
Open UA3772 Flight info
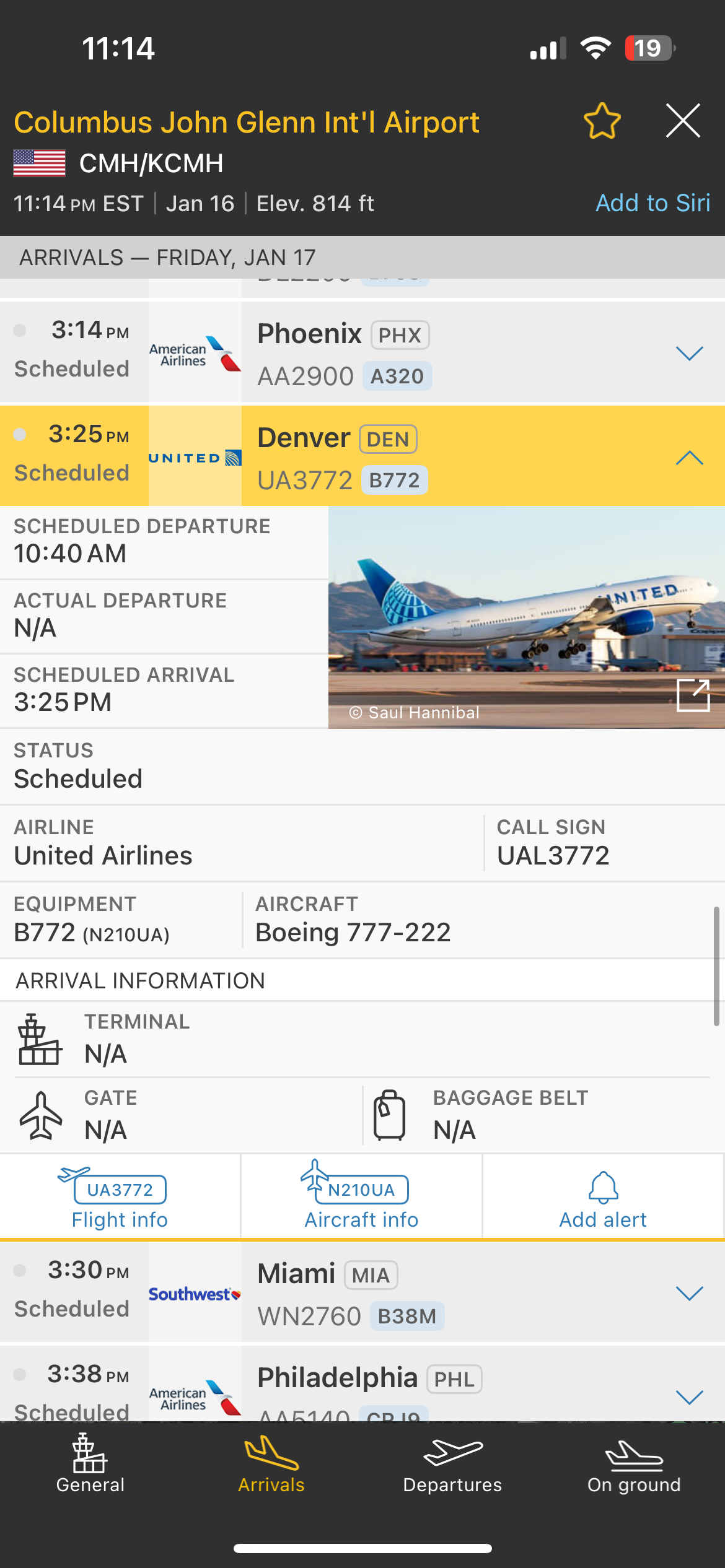pos(120,1198)
